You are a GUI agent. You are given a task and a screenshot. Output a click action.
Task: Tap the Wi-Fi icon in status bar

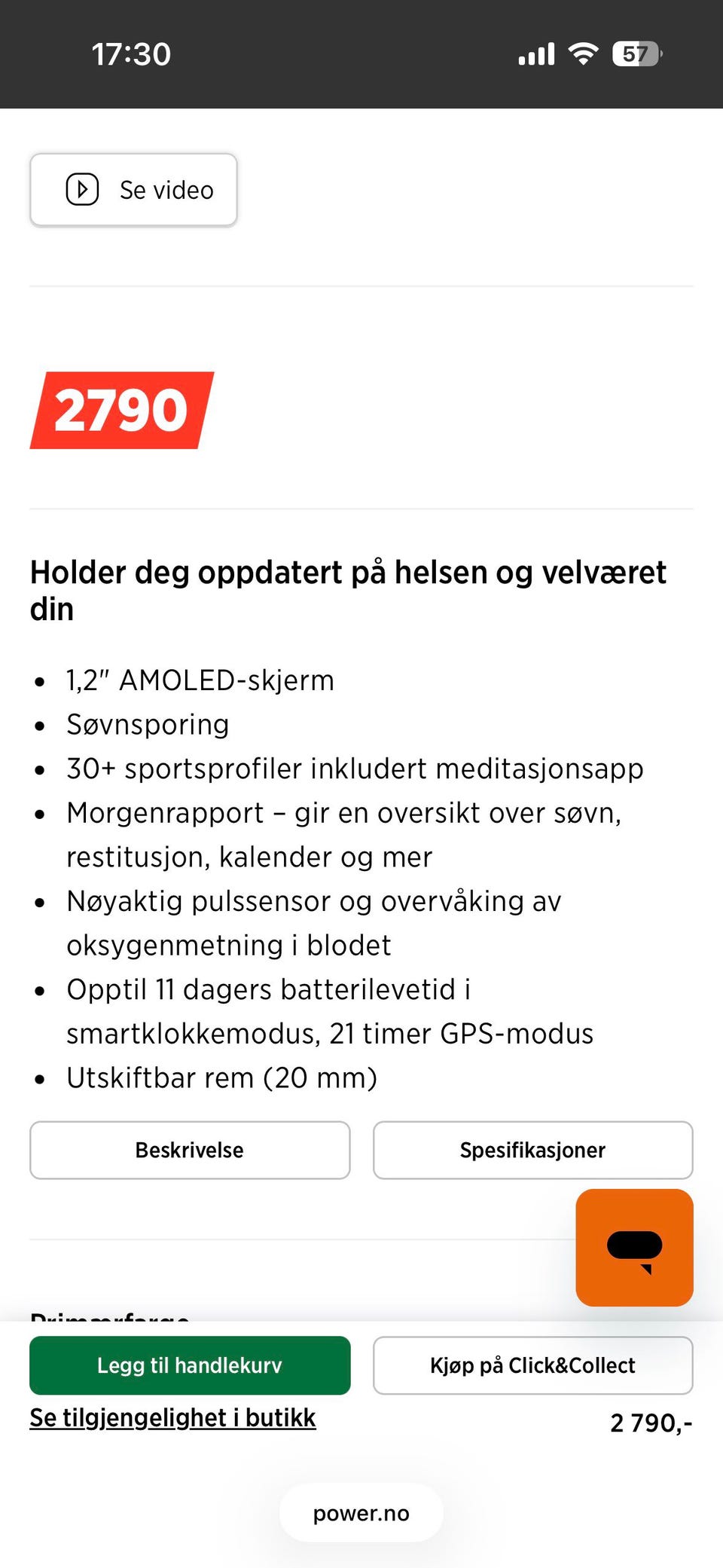[583, 53]
